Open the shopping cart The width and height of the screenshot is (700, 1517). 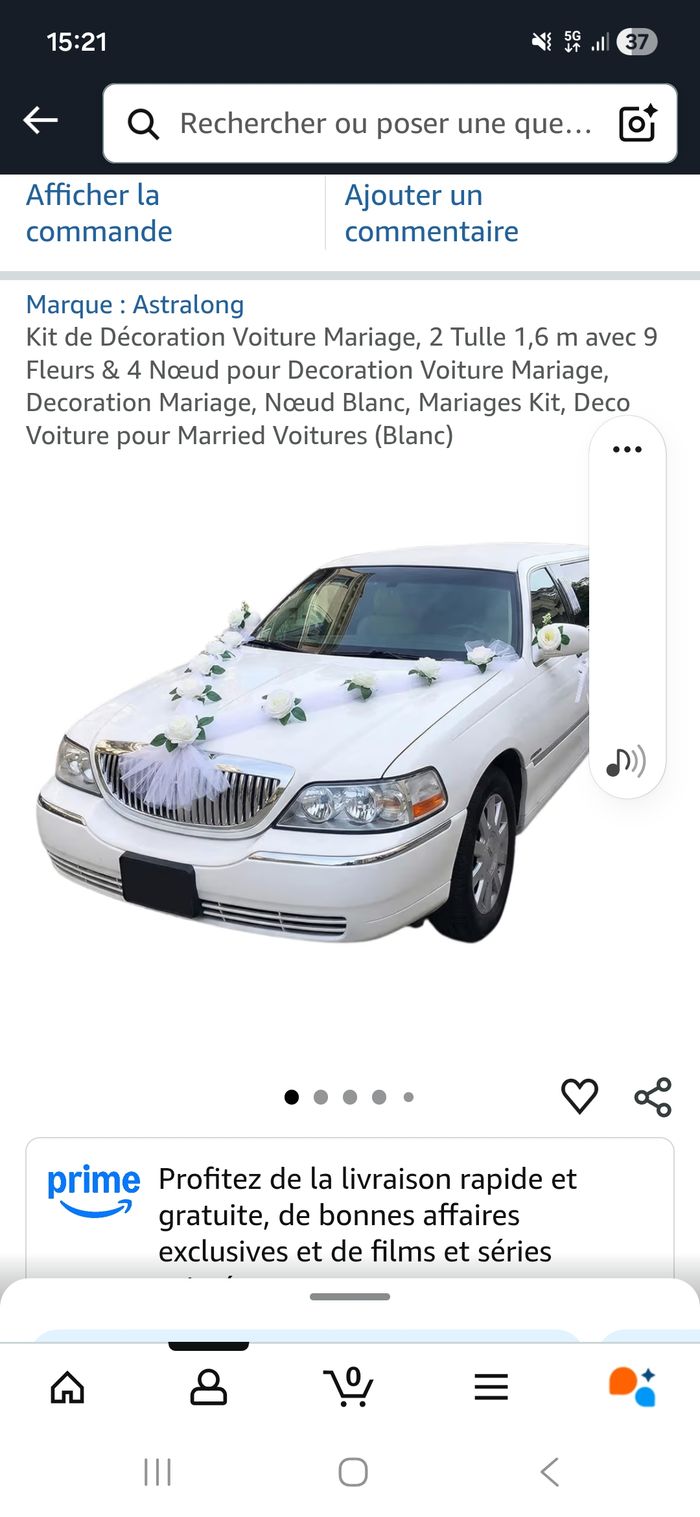pos(349,1386)
